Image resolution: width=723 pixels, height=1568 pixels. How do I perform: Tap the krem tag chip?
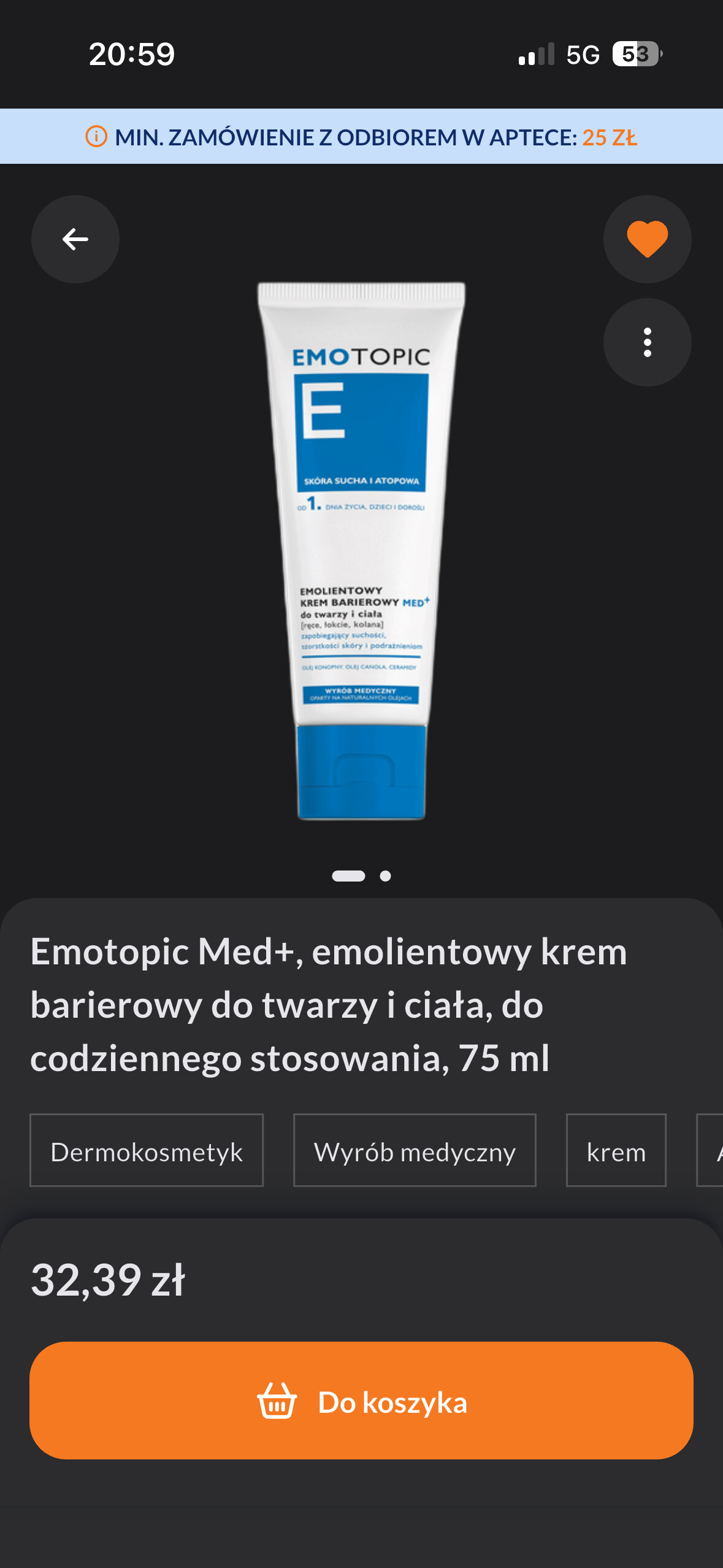coord(616,1151)
